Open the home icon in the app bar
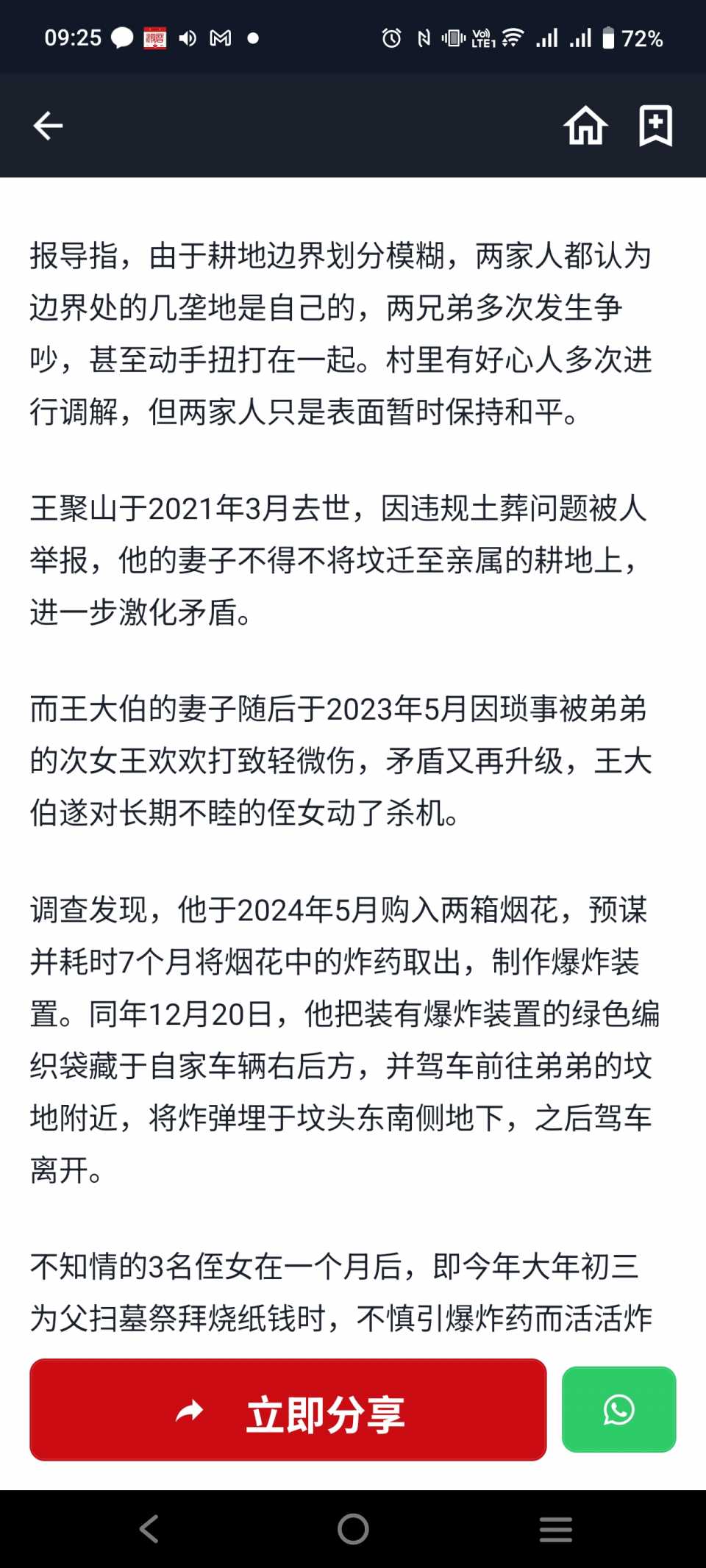This screenshot has width=706, height=1568. pyautogui.click(x=585, y=126)
